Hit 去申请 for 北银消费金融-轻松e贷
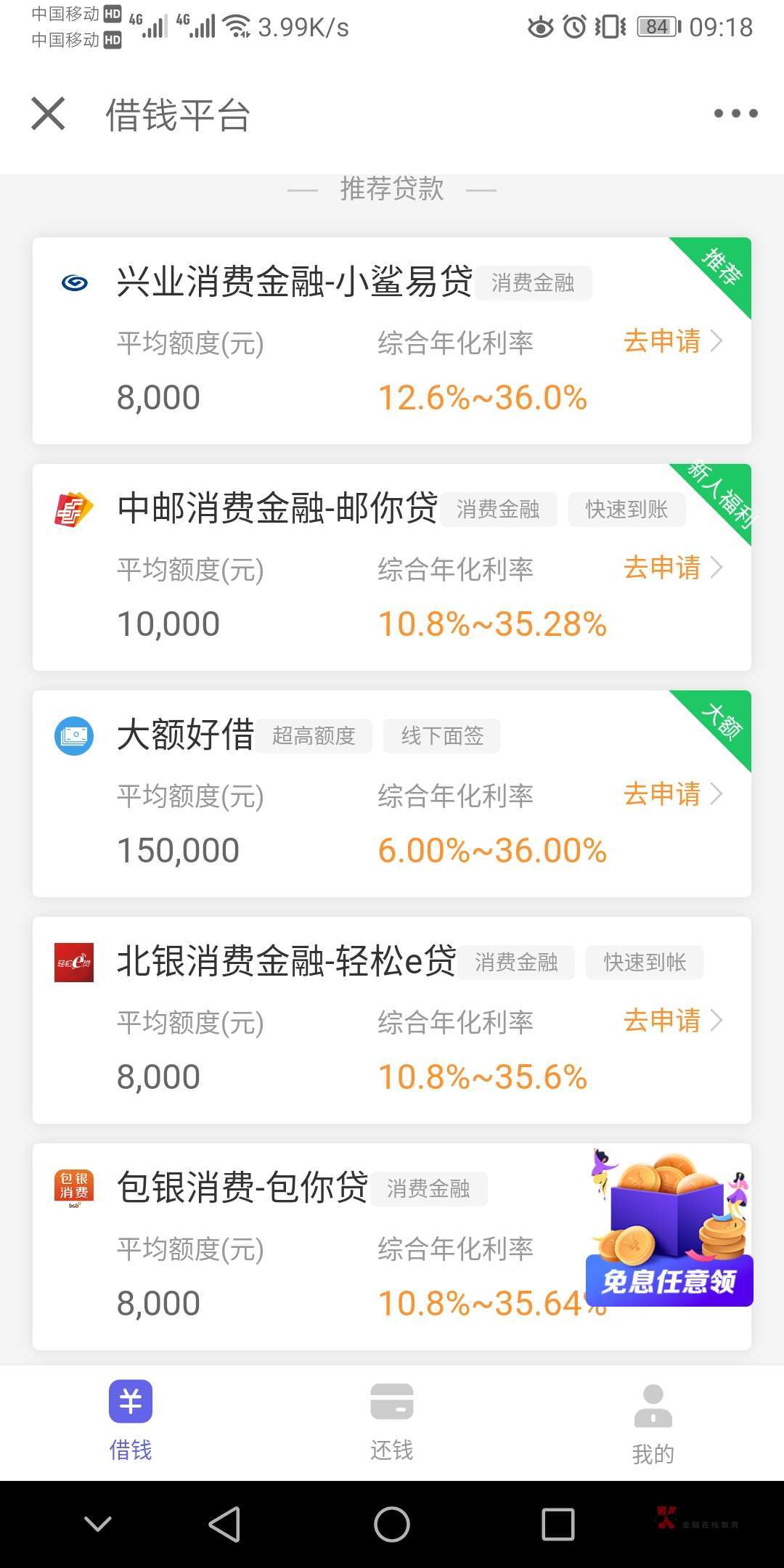This screenshot has width=784, height=1568. click(672, 1021)
